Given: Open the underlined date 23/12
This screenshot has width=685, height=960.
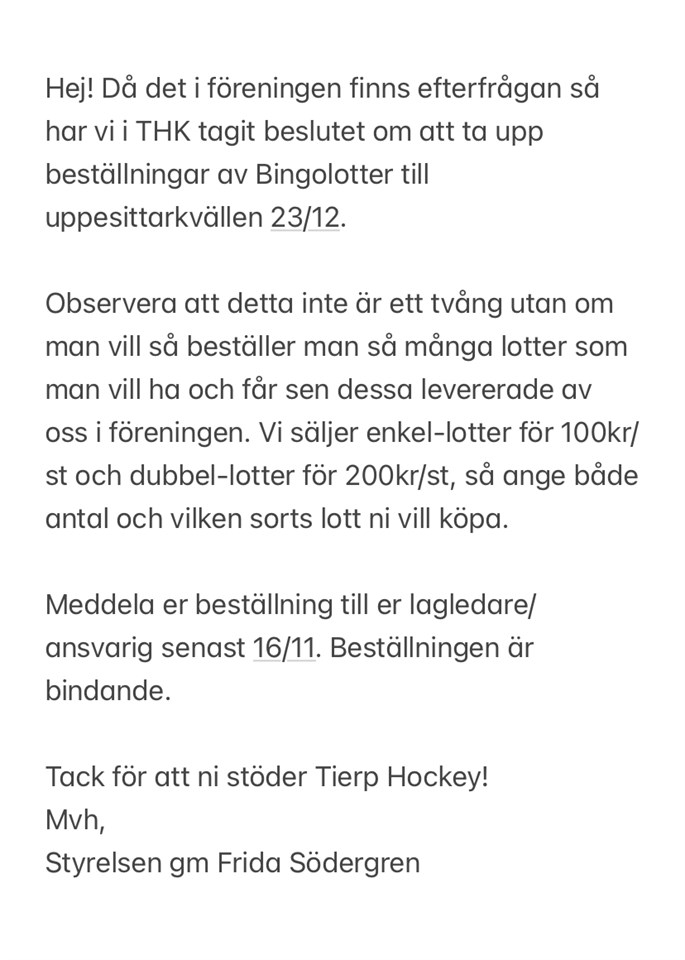Looking at the screenshot, I should click(x=305, y=218).
